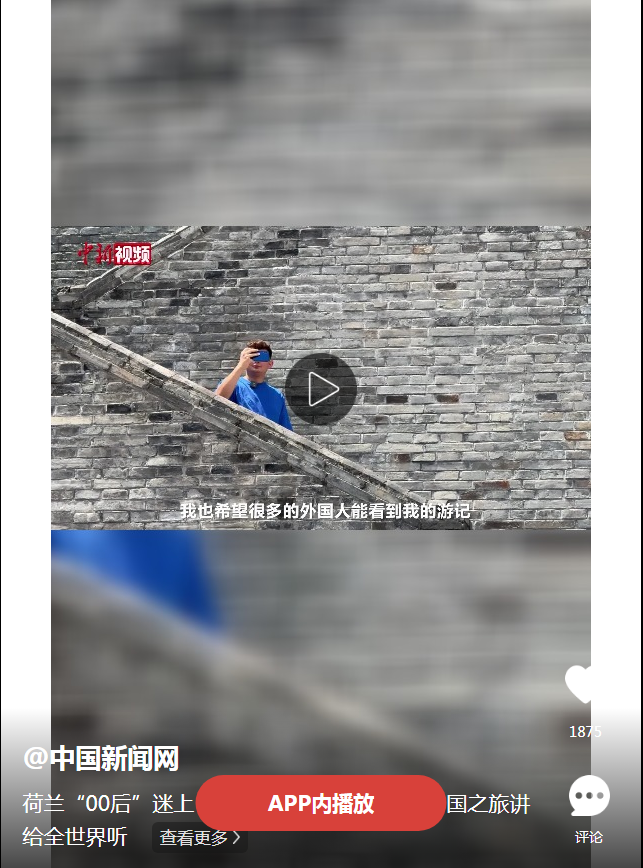Open the comments (评论)
This screenshot has height=868, width=643.
coord(589,798)
